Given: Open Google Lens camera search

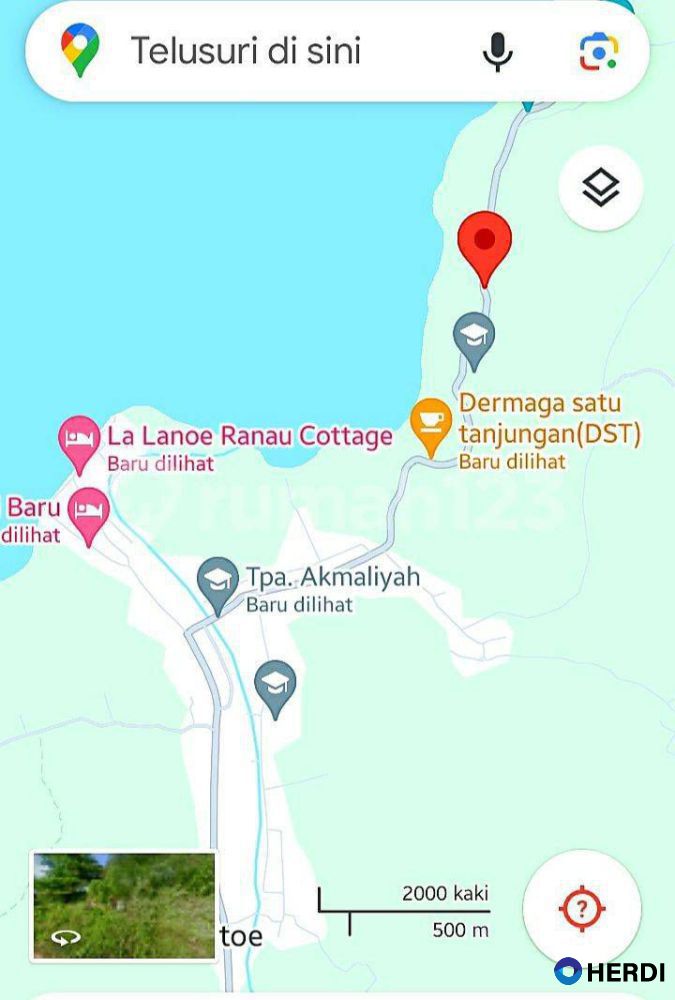Looking at the screenshot, I should [599, 51].
